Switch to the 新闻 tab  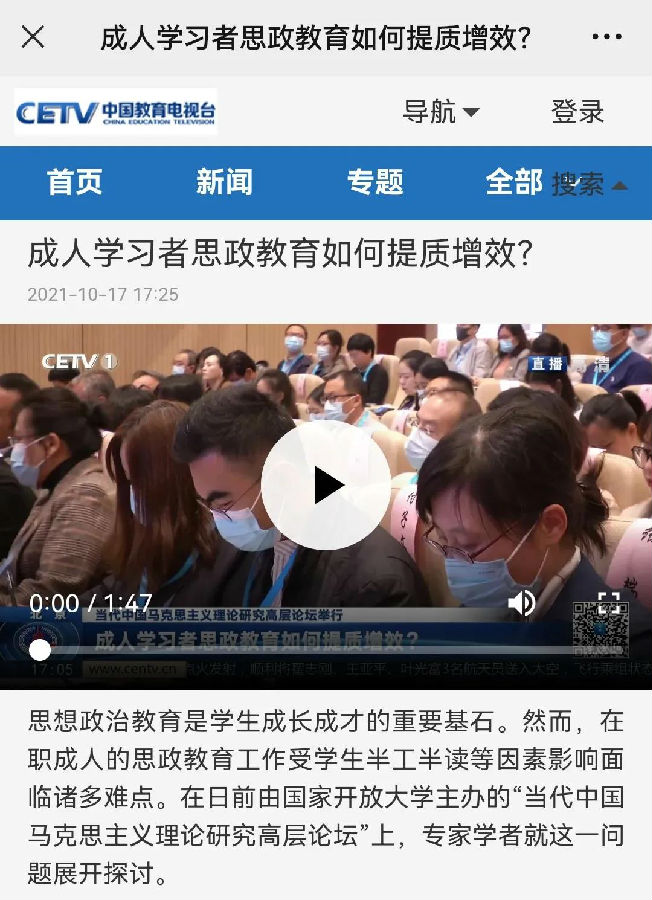224,182
